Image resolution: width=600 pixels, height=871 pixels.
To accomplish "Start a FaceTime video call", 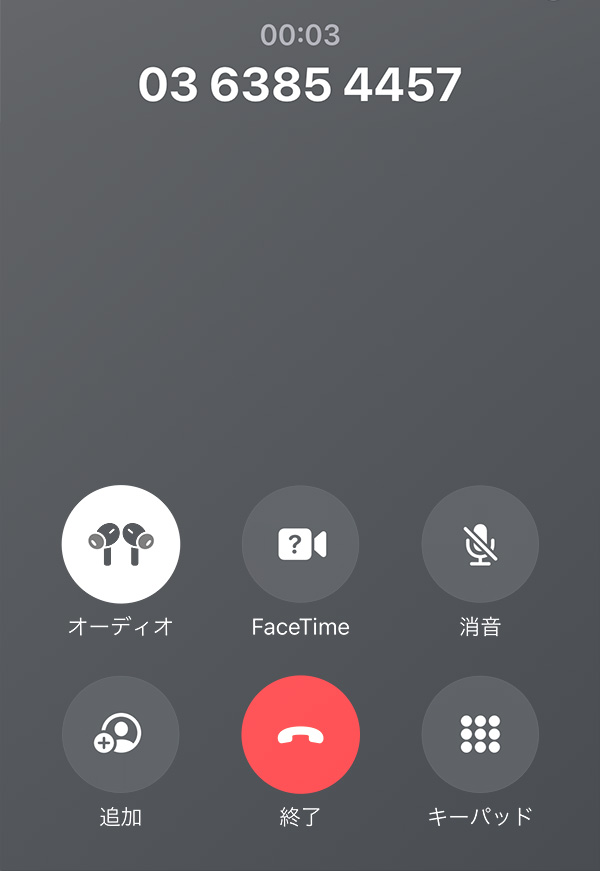I will tap(301, 544).
